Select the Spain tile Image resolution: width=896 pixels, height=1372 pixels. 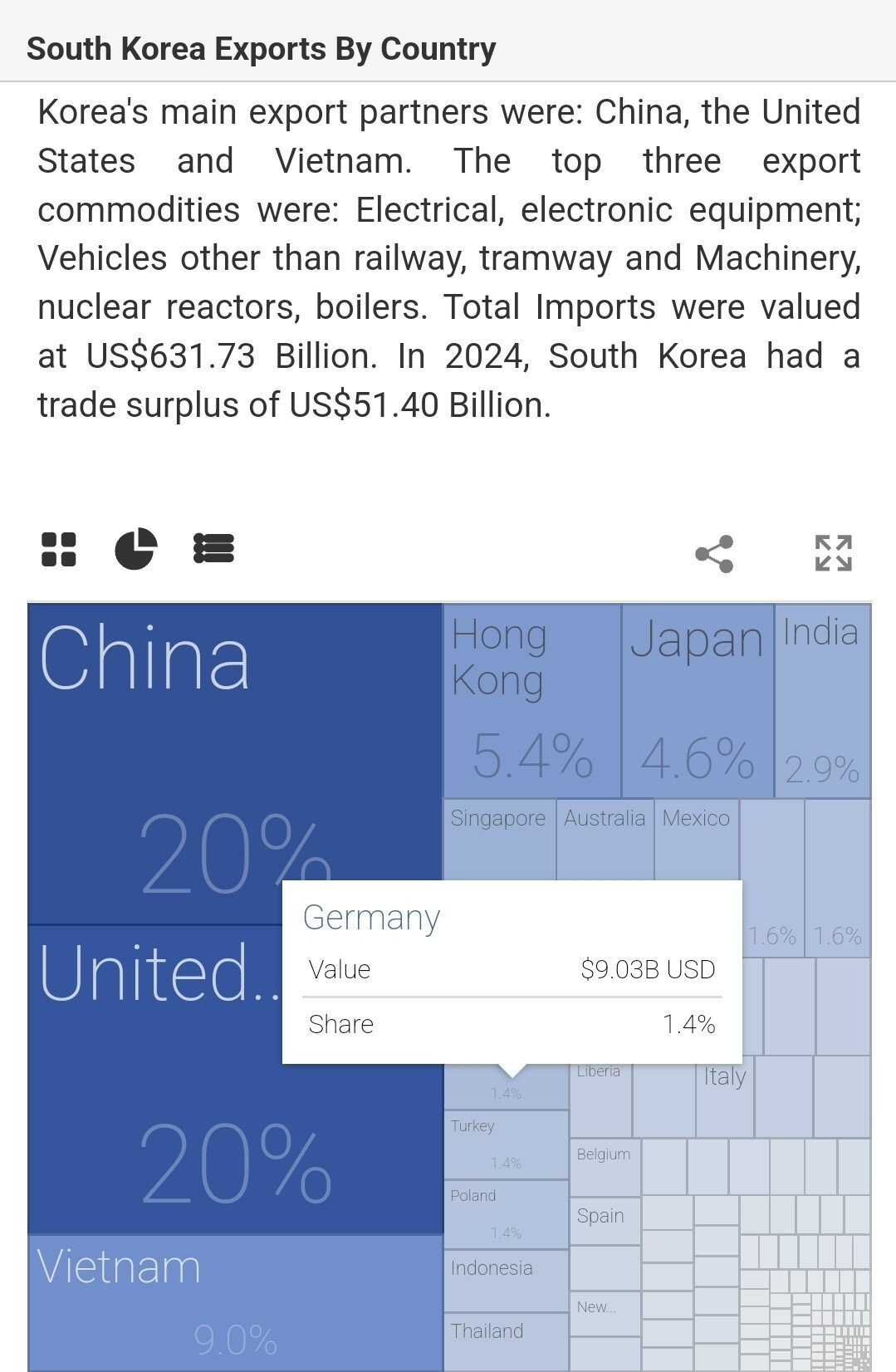click(x=605, y=1220)
